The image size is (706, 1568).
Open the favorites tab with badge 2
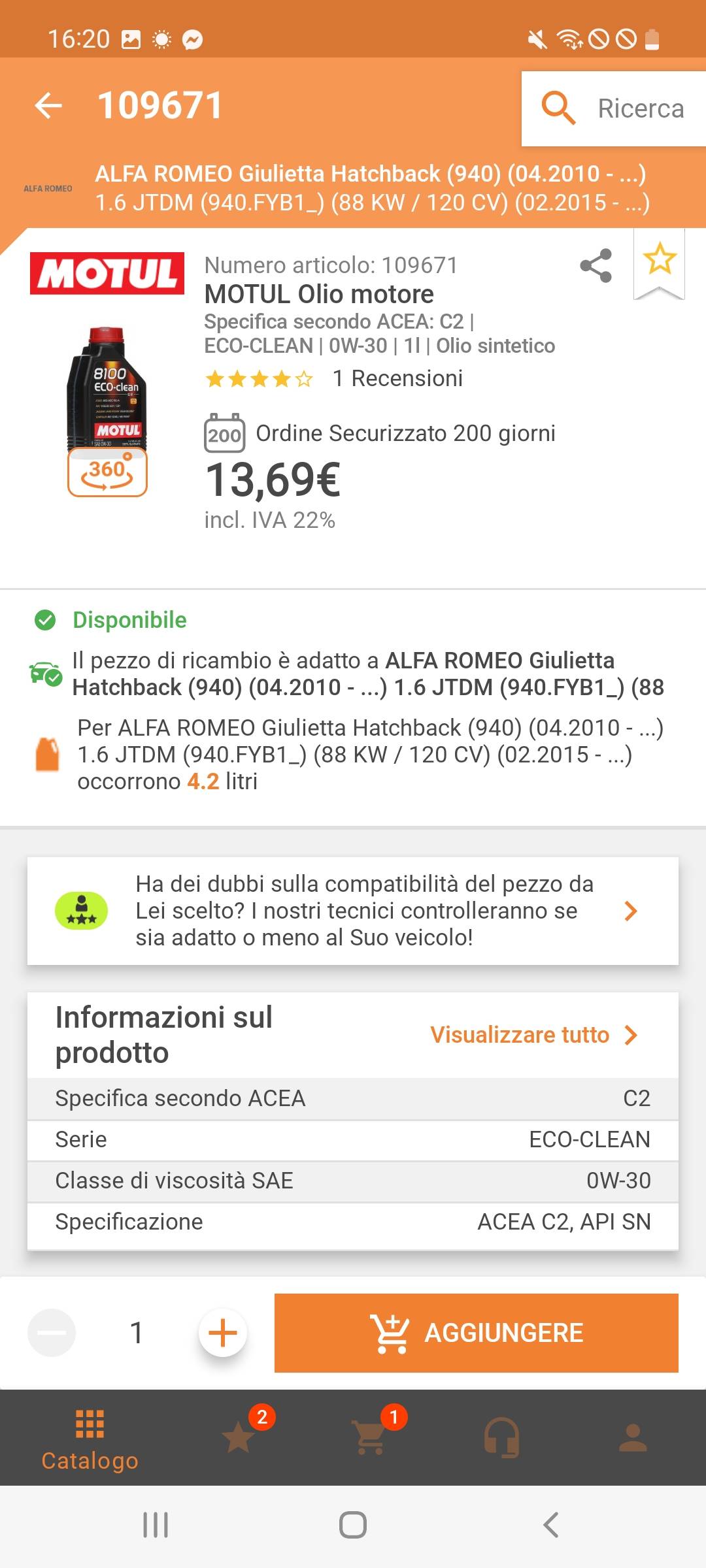(239, 1437)
